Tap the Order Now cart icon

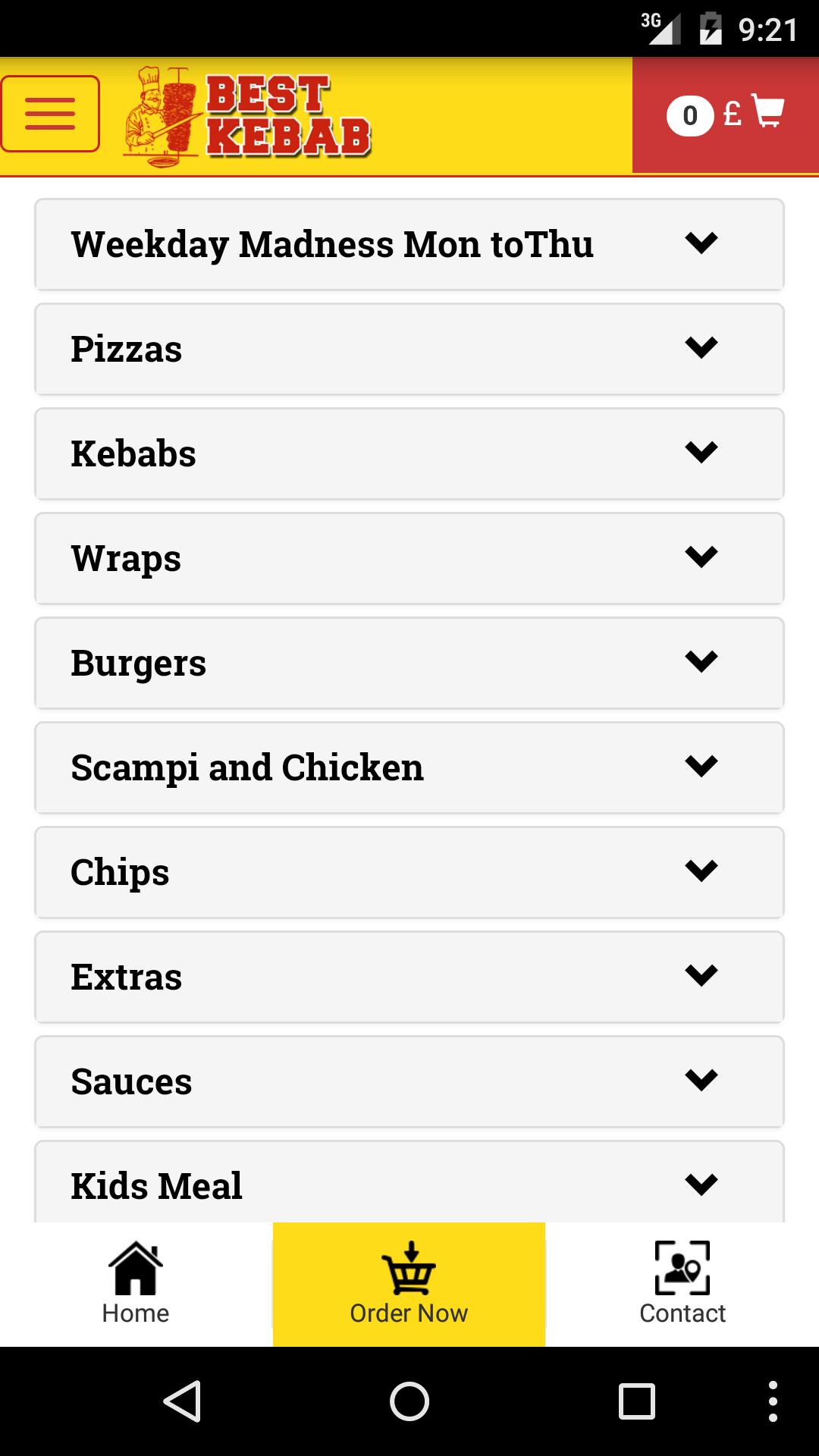[409, 1263]
